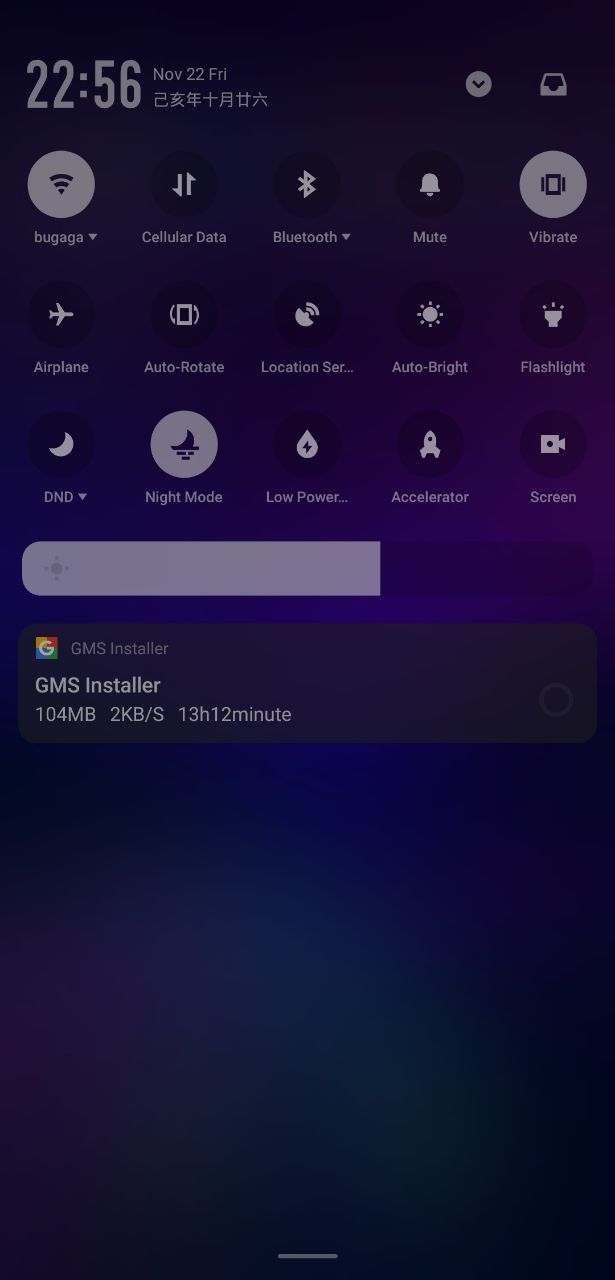Enable Auto-Bright brightness

point(430,314)
